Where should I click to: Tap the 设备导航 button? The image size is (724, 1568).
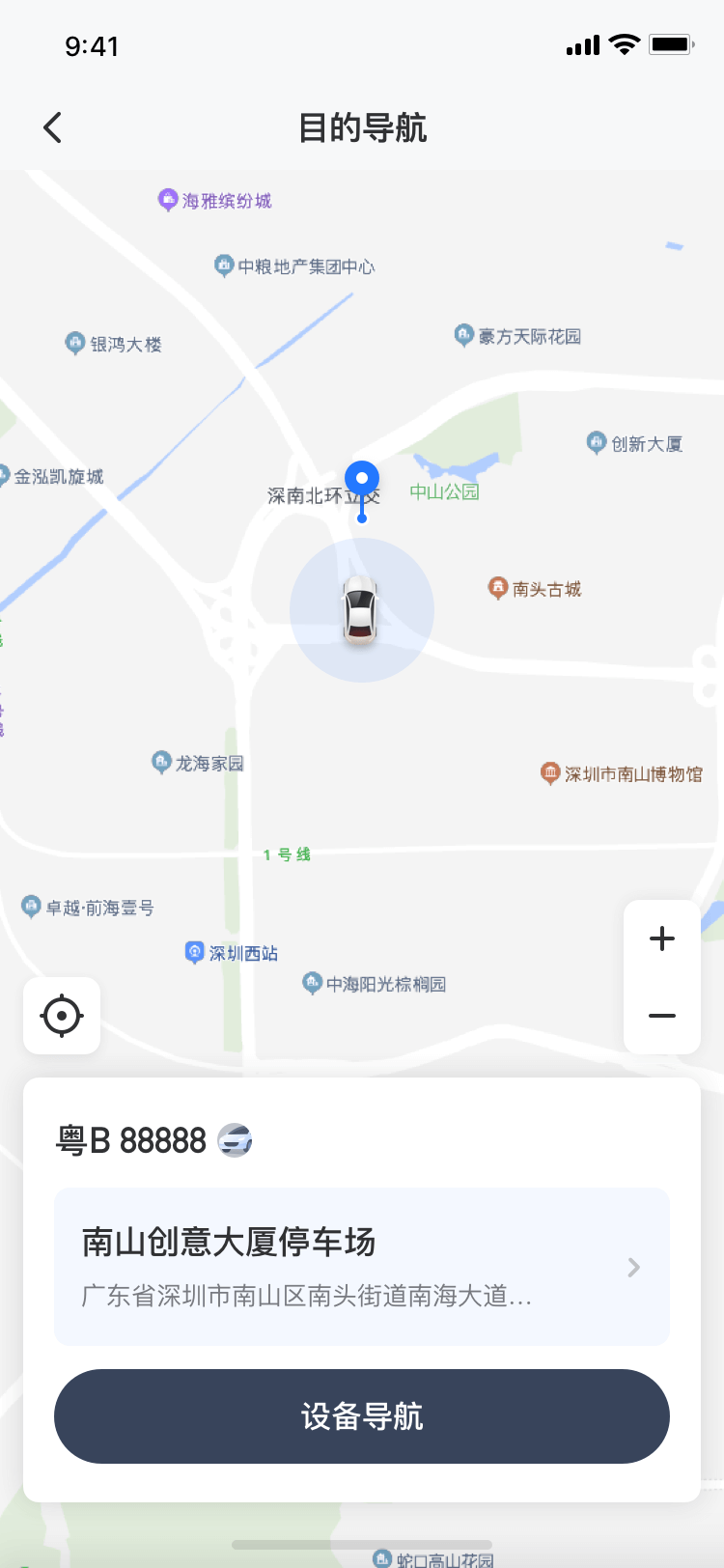(362, 1416)
